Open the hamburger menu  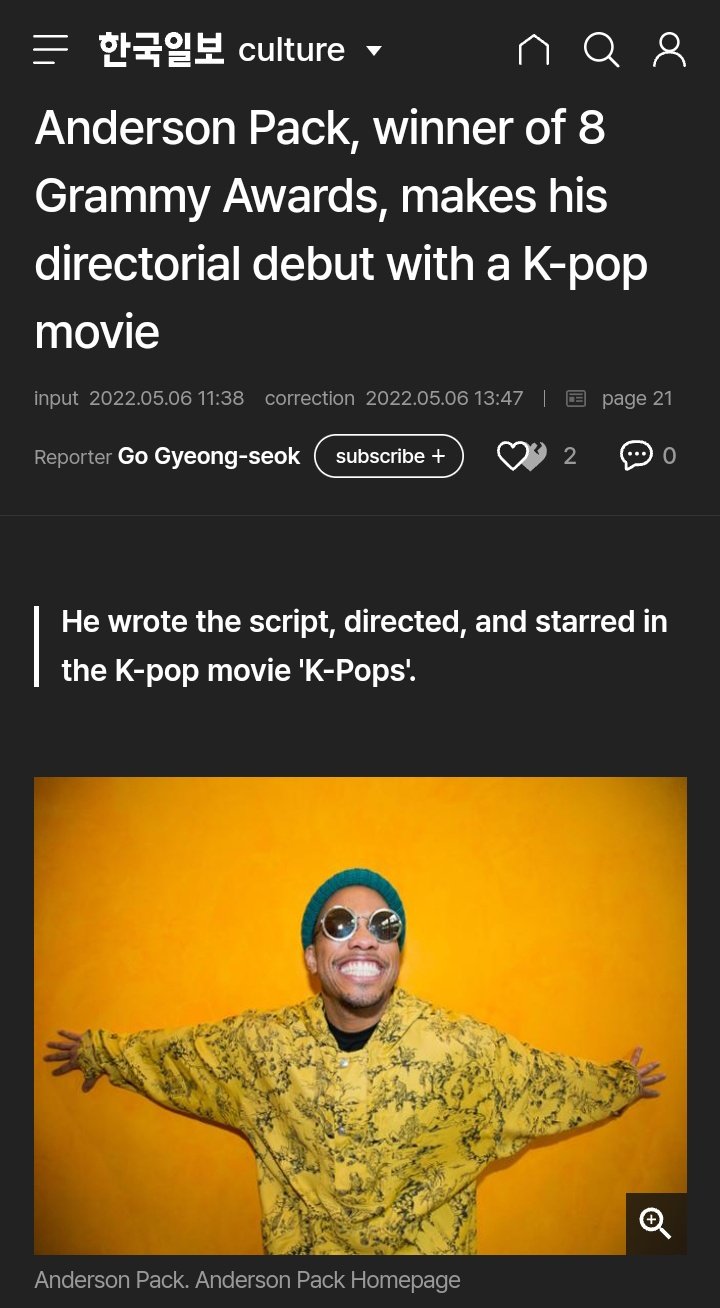pyautogui.click(x=50, y=49)
